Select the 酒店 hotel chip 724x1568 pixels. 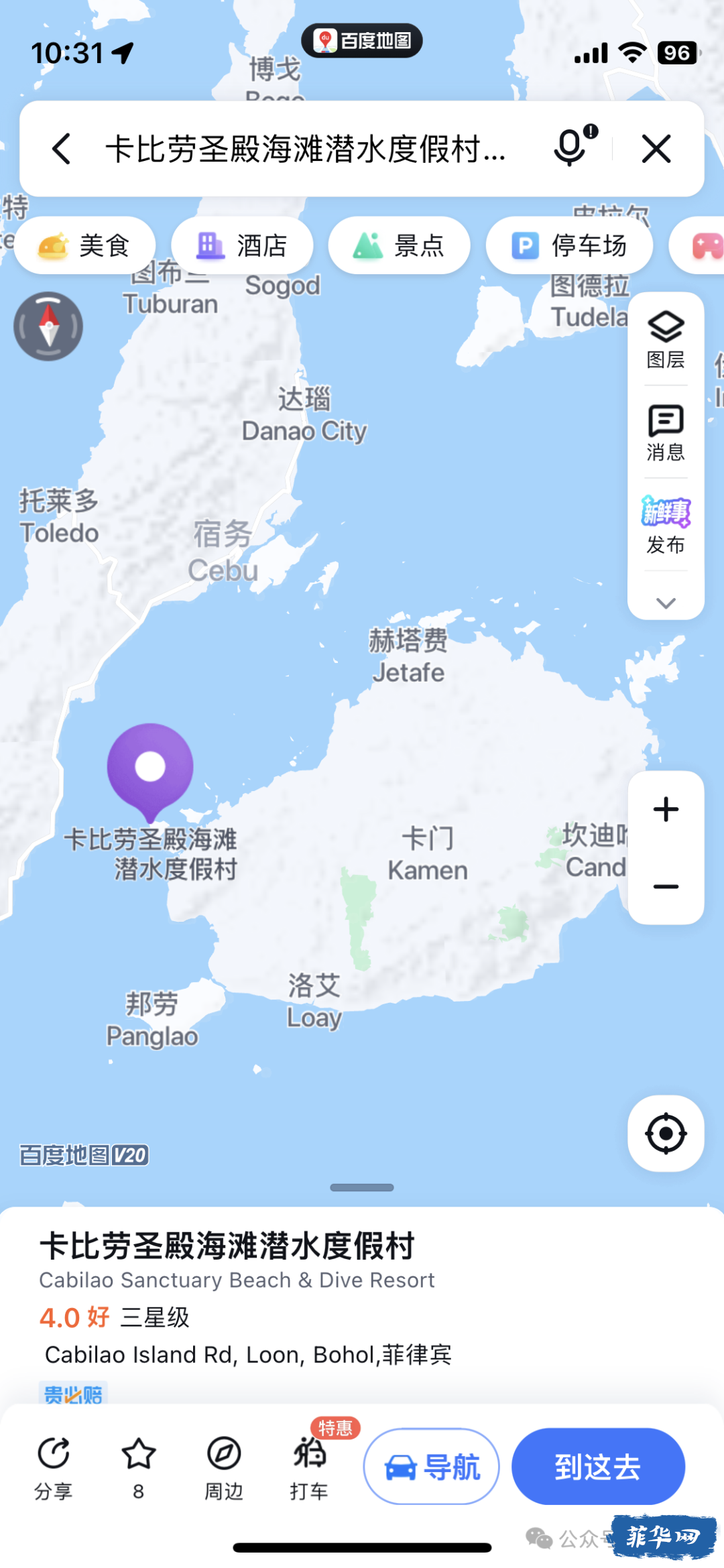click(x=242, y=246)
